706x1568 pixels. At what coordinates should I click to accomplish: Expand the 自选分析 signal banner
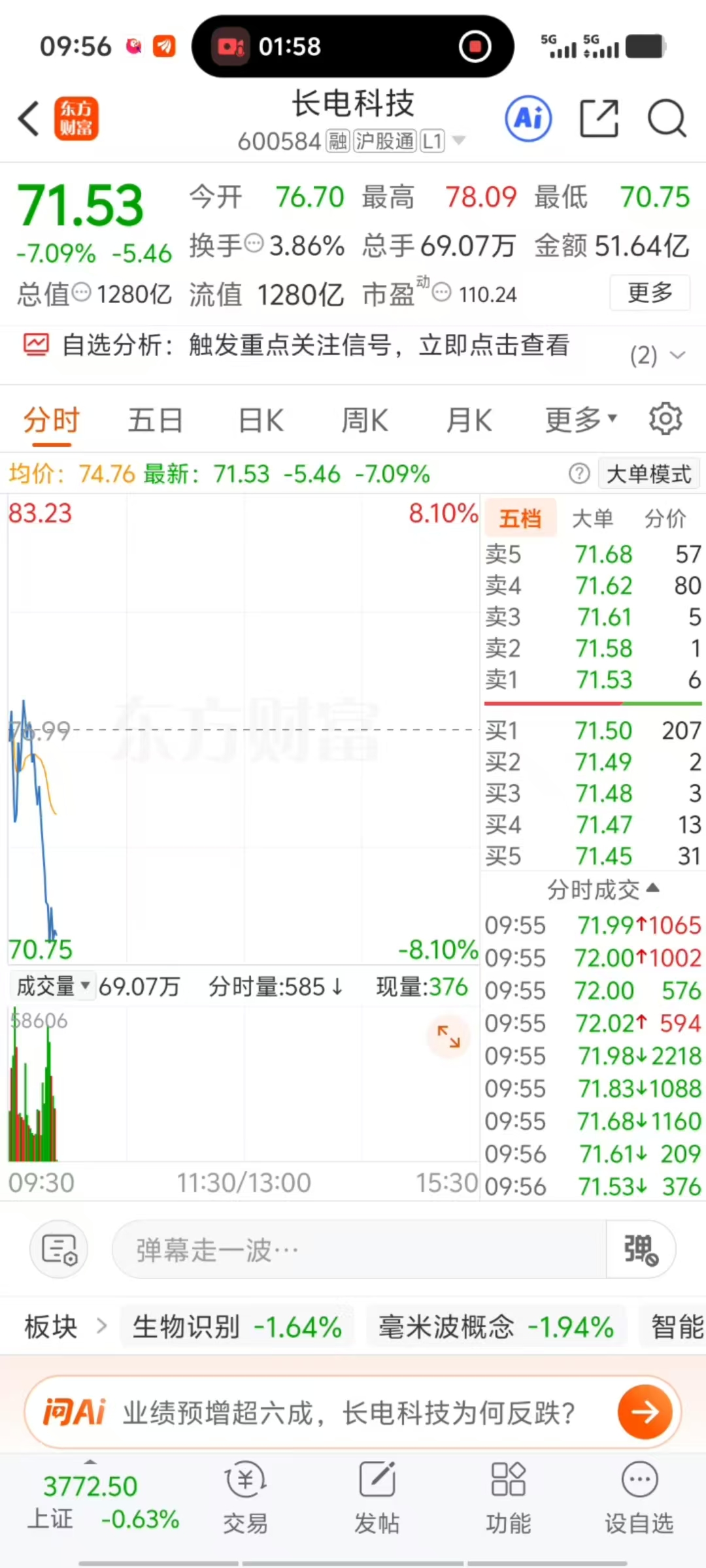tap(353, 346)
